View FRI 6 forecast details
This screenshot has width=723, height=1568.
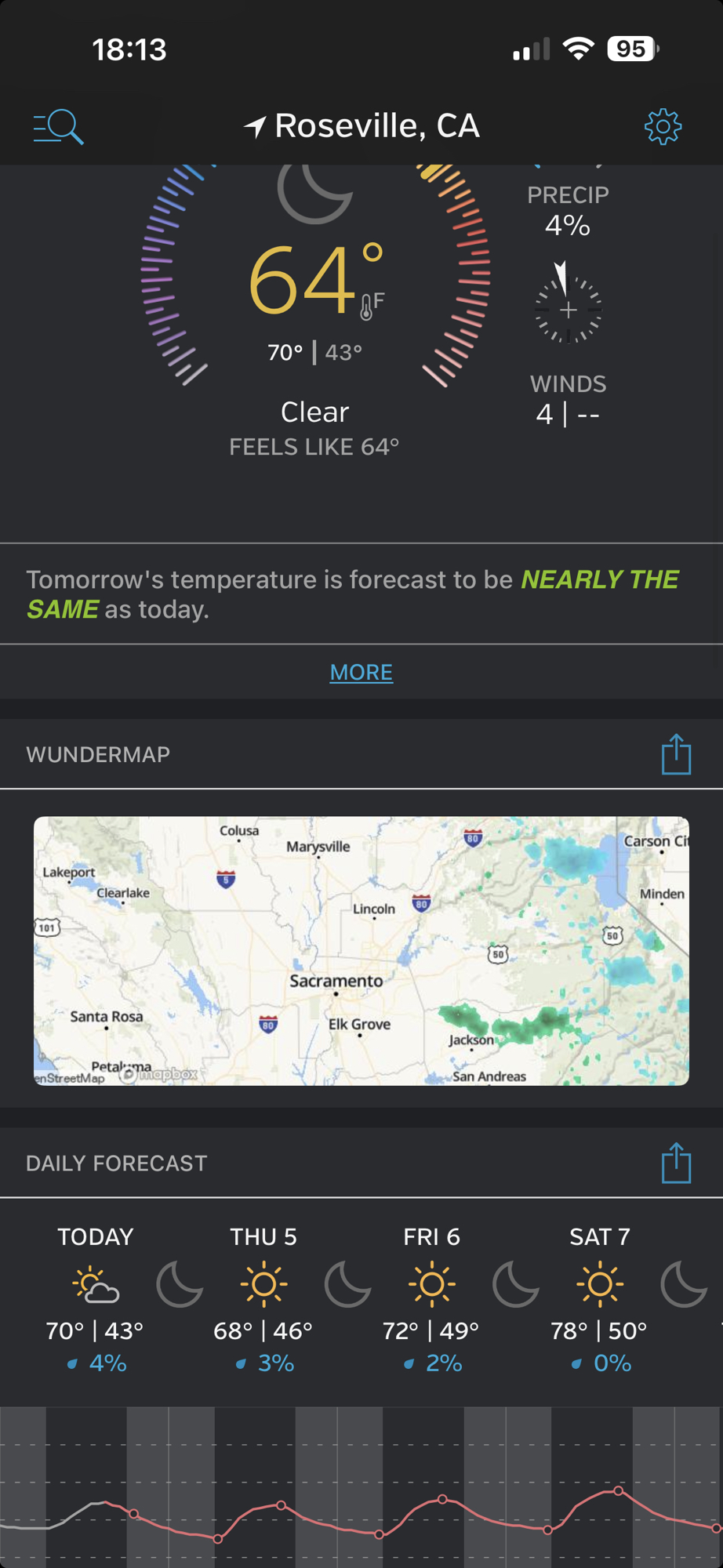coord(431,1299)
